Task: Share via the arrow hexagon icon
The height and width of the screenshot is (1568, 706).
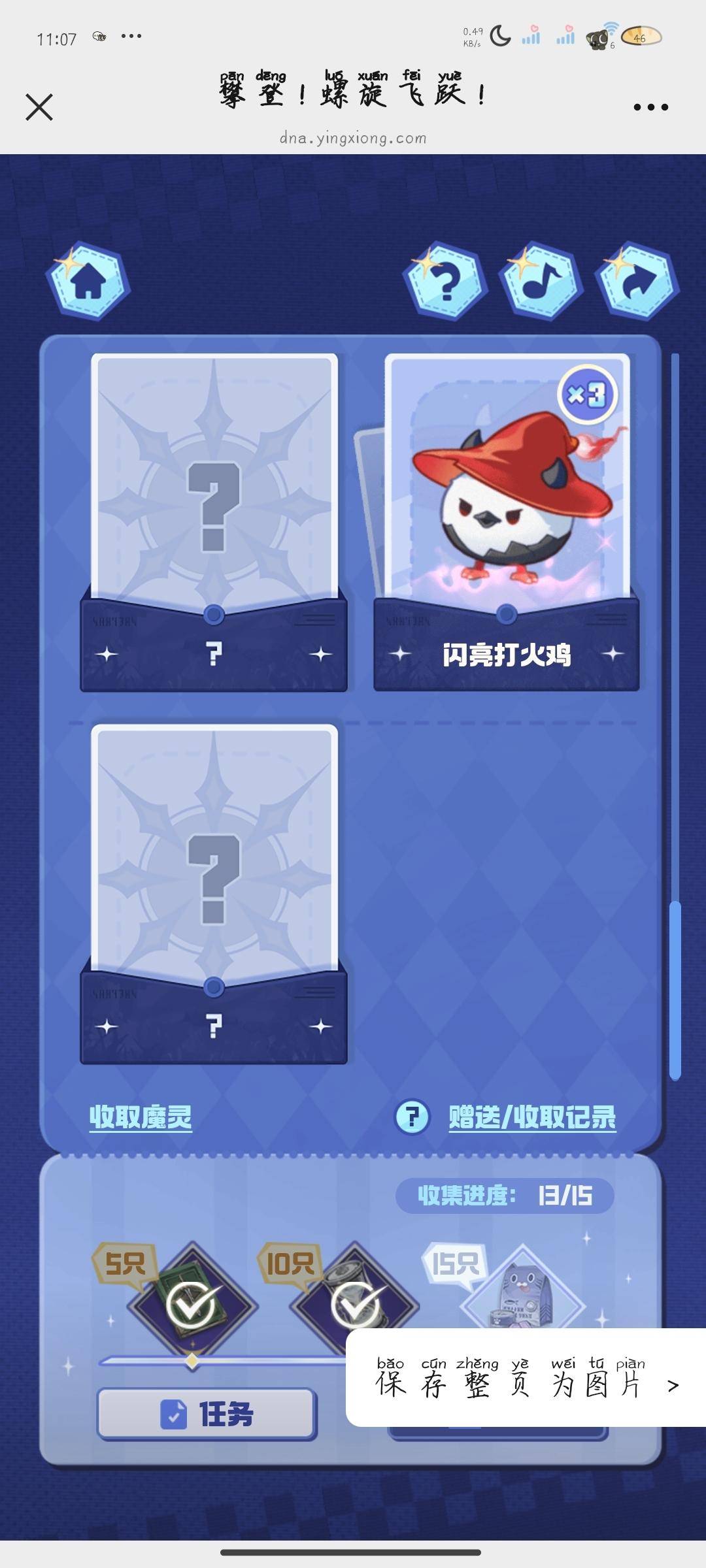Action: (x=637, y=281)
